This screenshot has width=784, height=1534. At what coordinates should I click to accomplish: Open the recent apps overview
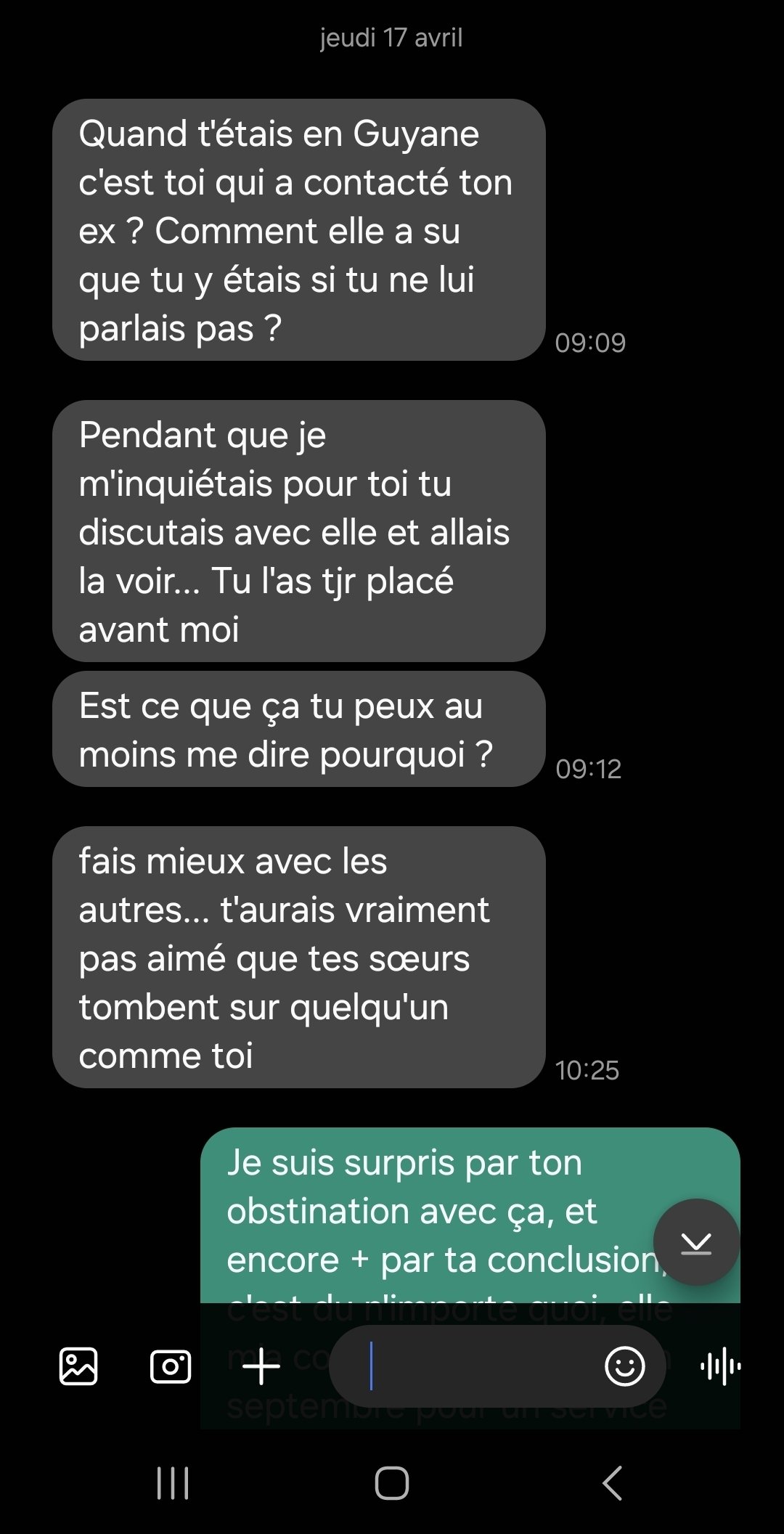click(x=173, y=1482)
